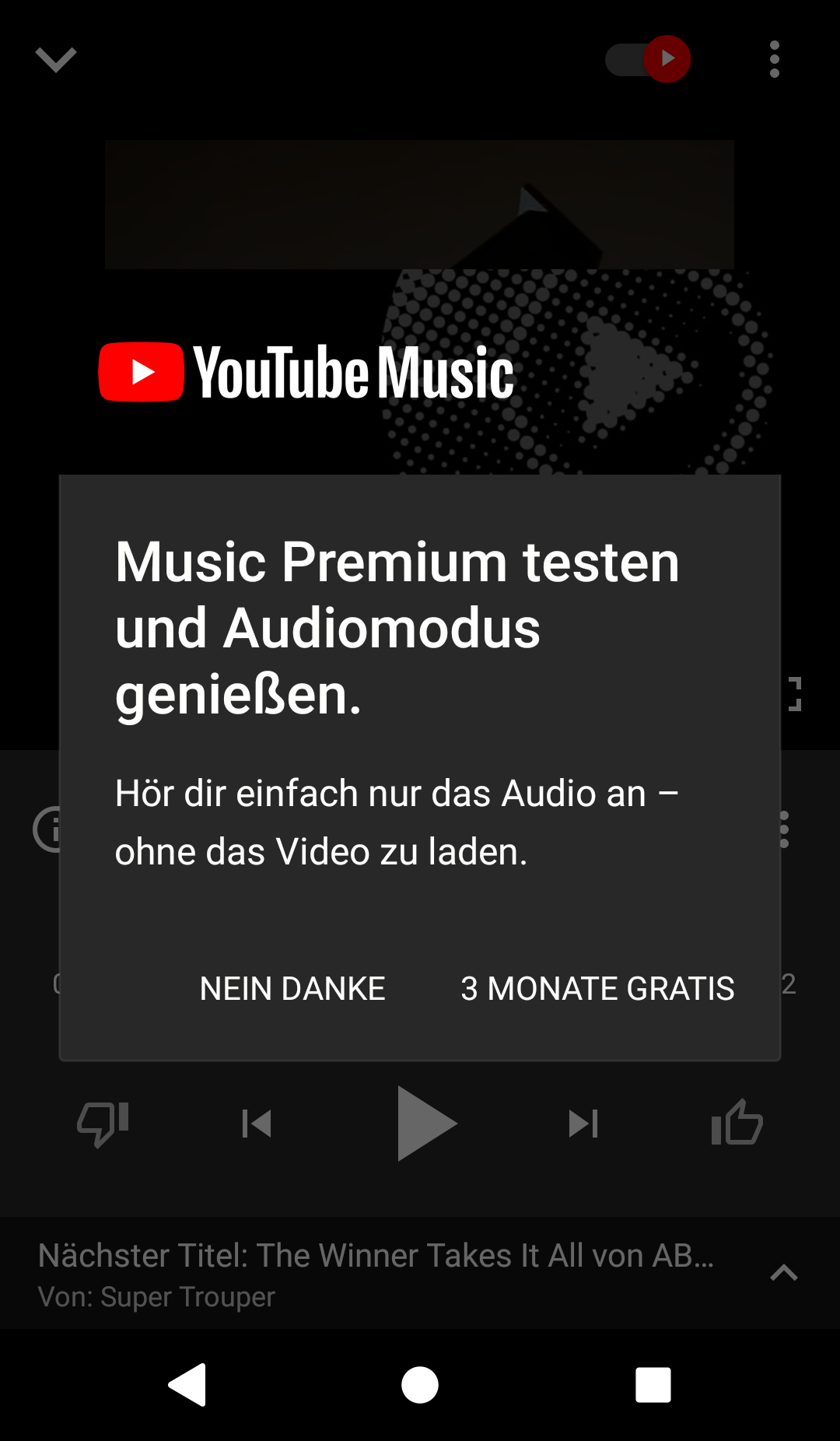Like the current song
Image resolution: width=840 pixels, height=1441 pixels.
coord(736,1122)
